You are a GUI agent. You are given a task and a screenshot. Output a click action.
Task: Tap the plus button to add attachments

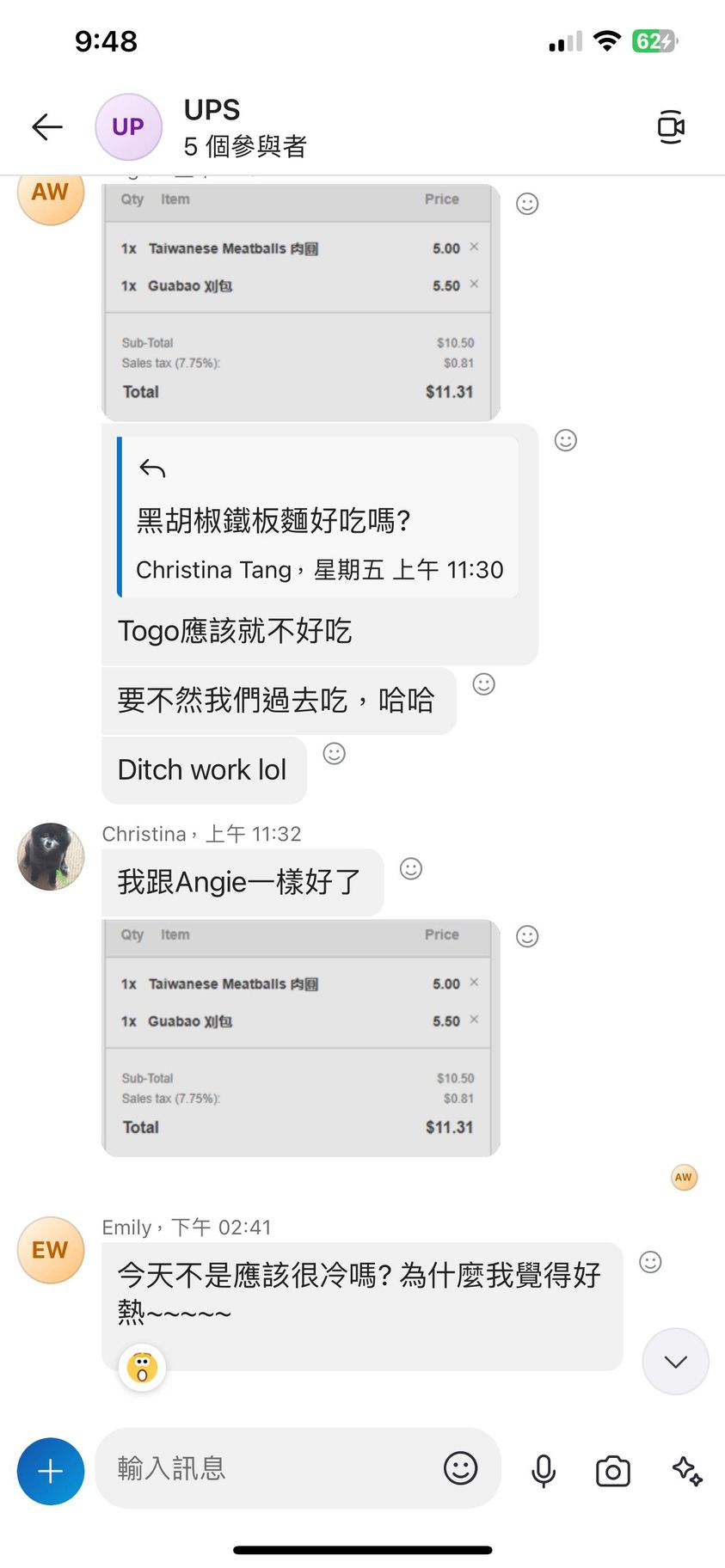(x=51, y=1471)
